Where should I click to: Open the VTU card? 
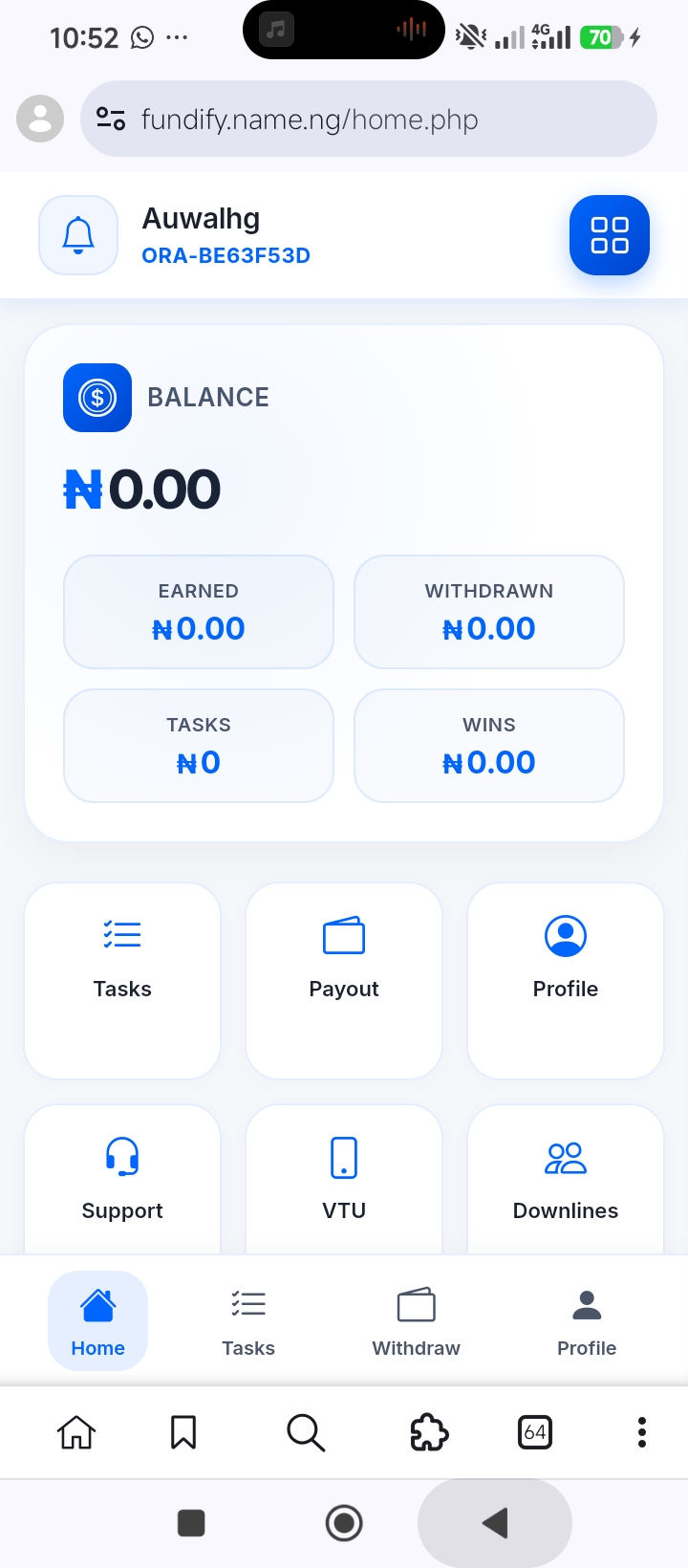click(x=344, y=1180)
